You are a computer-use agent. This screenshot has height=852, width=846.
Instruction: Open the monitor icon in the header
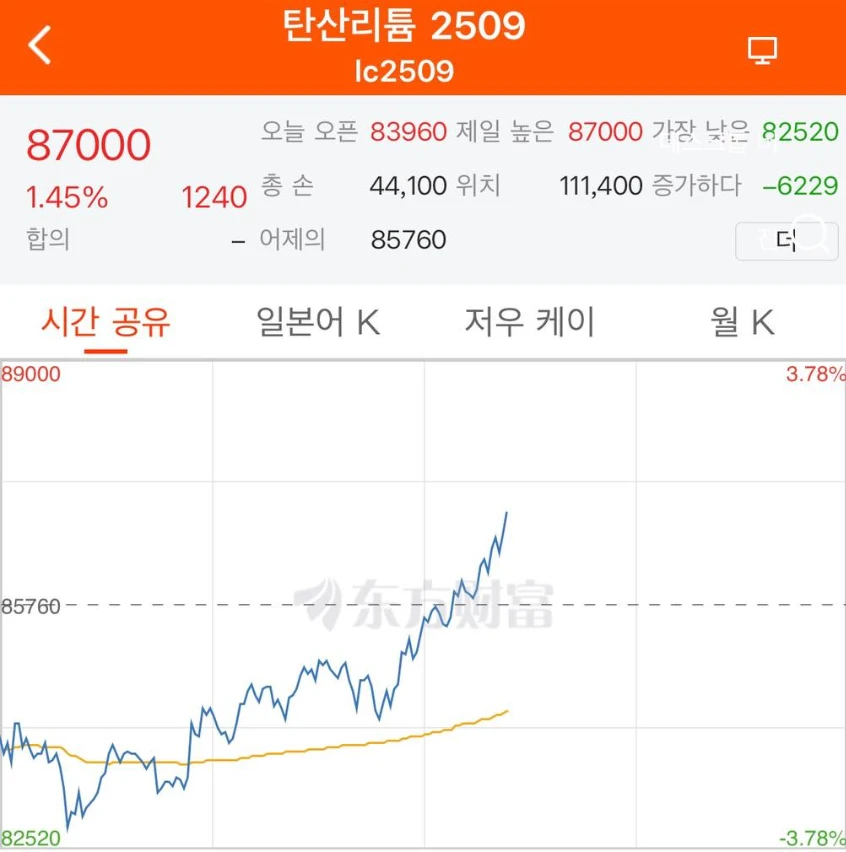pyautogui.click(x=763, y=51)
